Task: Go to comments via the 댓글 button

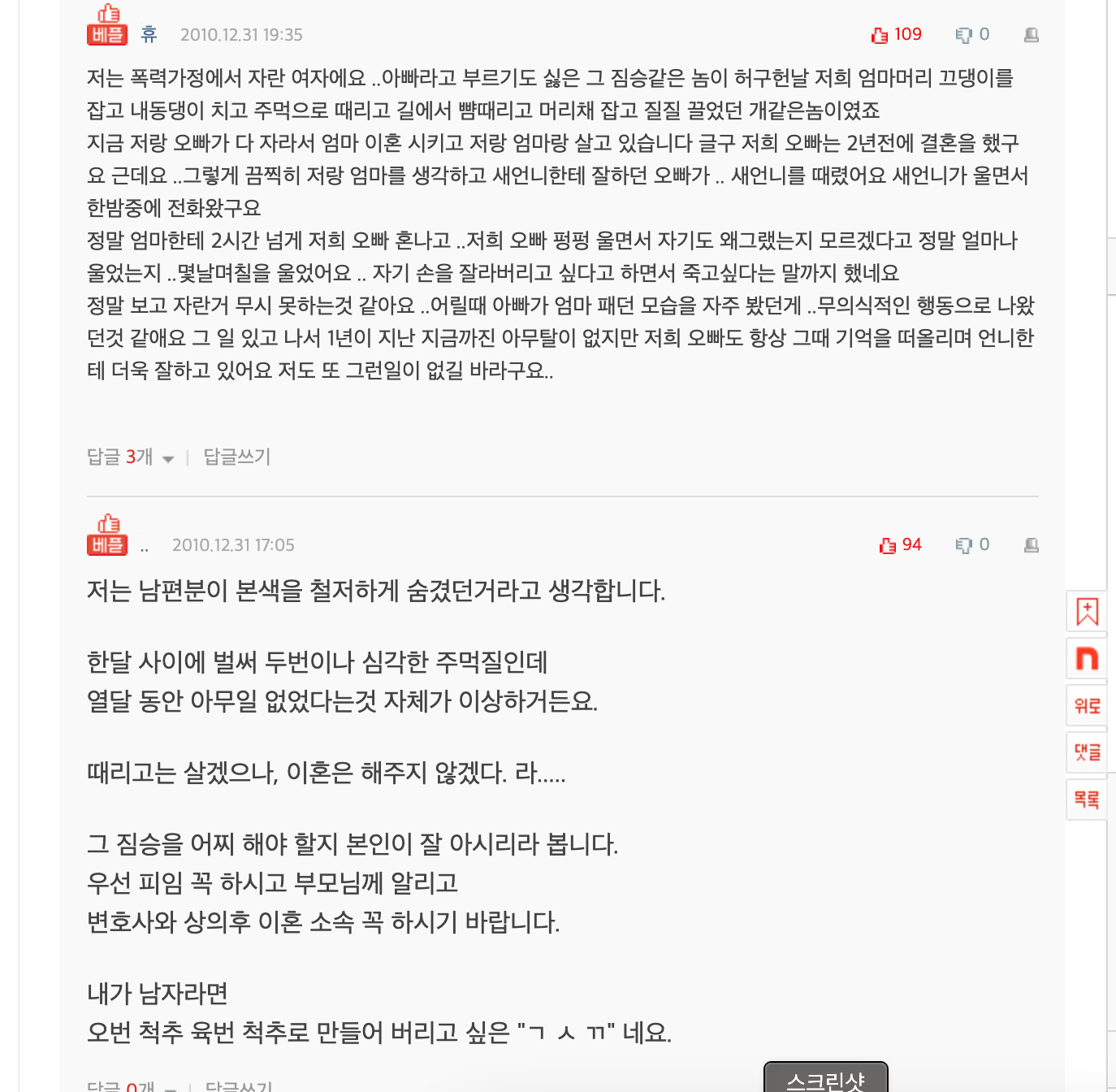Action: [x=1087, y=752]
